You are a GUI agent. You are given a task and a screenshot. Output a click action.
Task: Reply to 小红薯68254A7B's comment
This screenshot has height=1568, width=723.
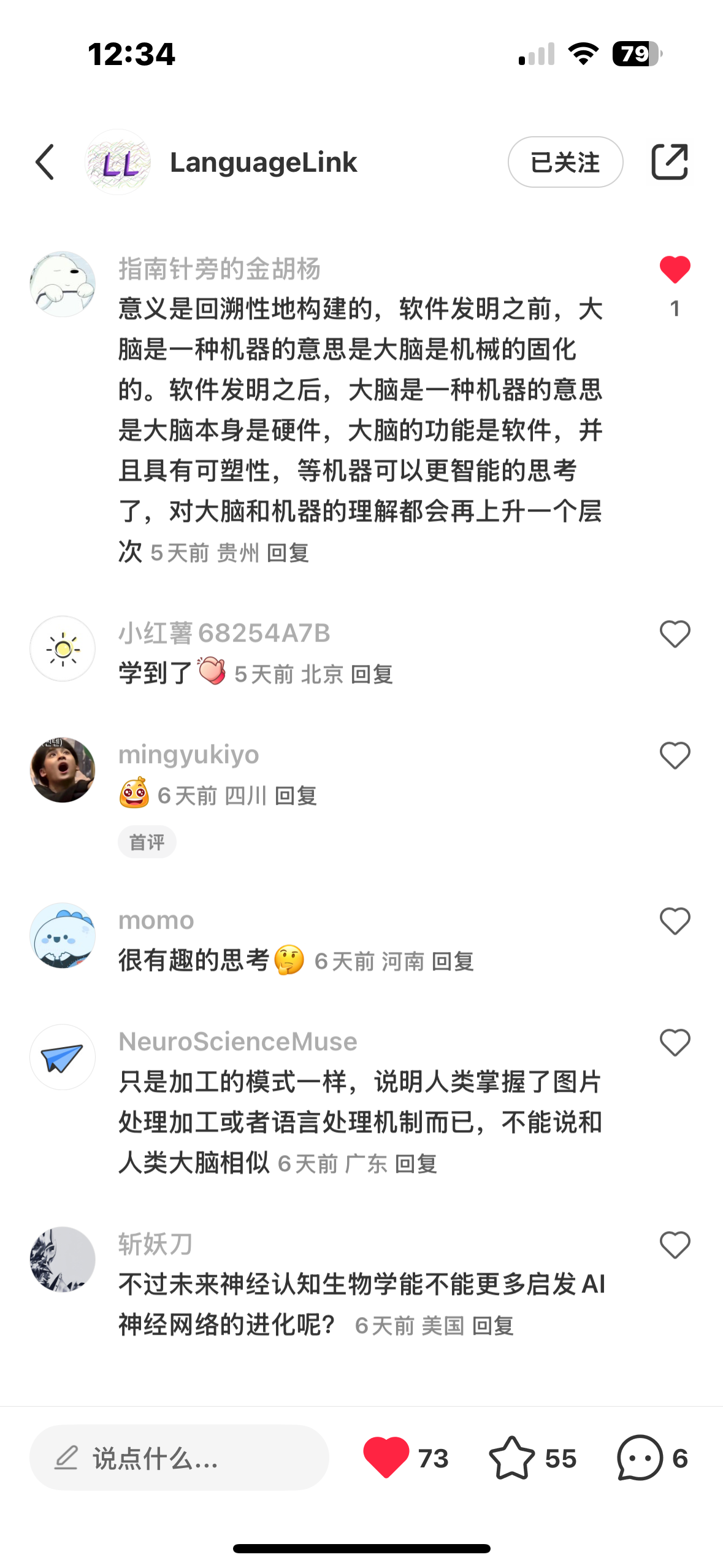[x=372, y=675]
